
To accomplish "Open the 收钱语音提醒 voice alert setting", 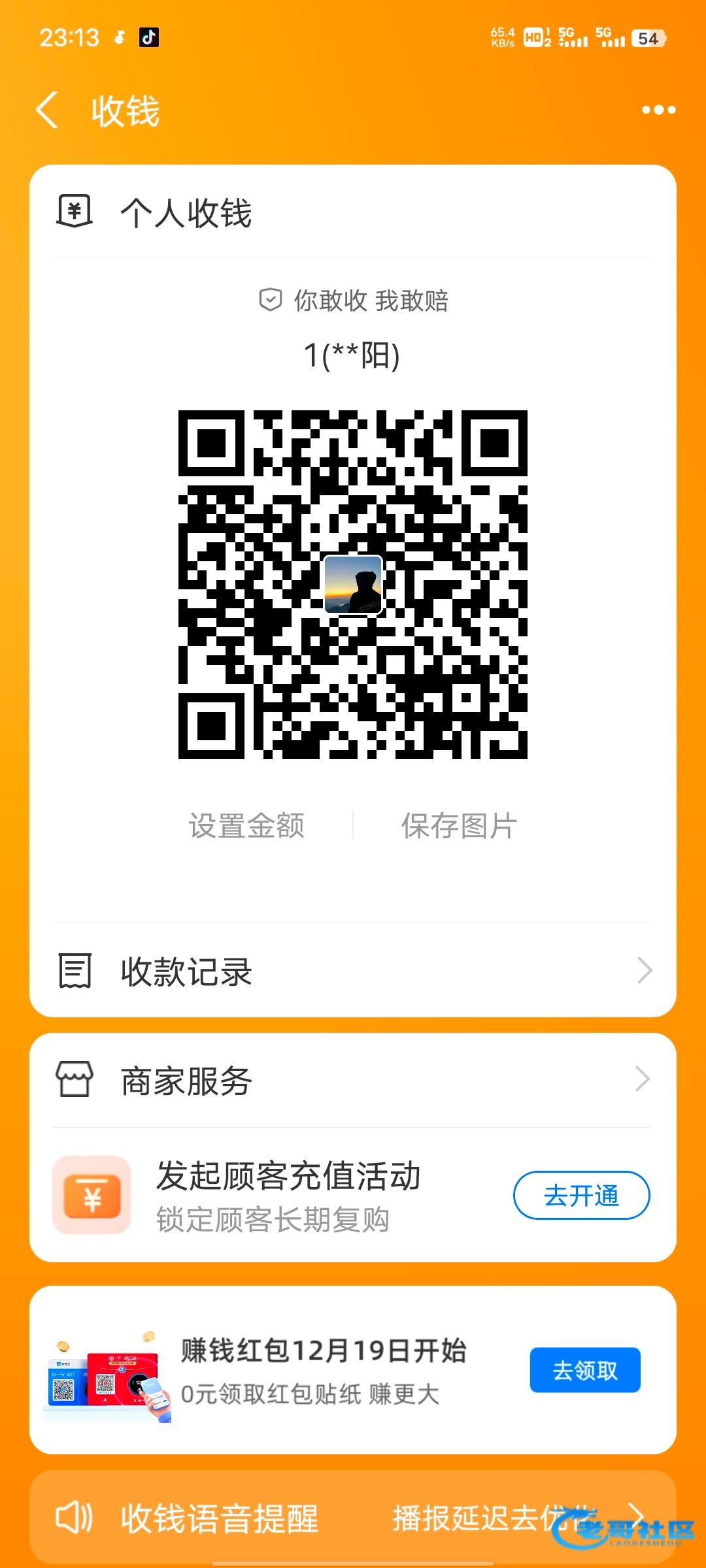I will [220, 1517].
